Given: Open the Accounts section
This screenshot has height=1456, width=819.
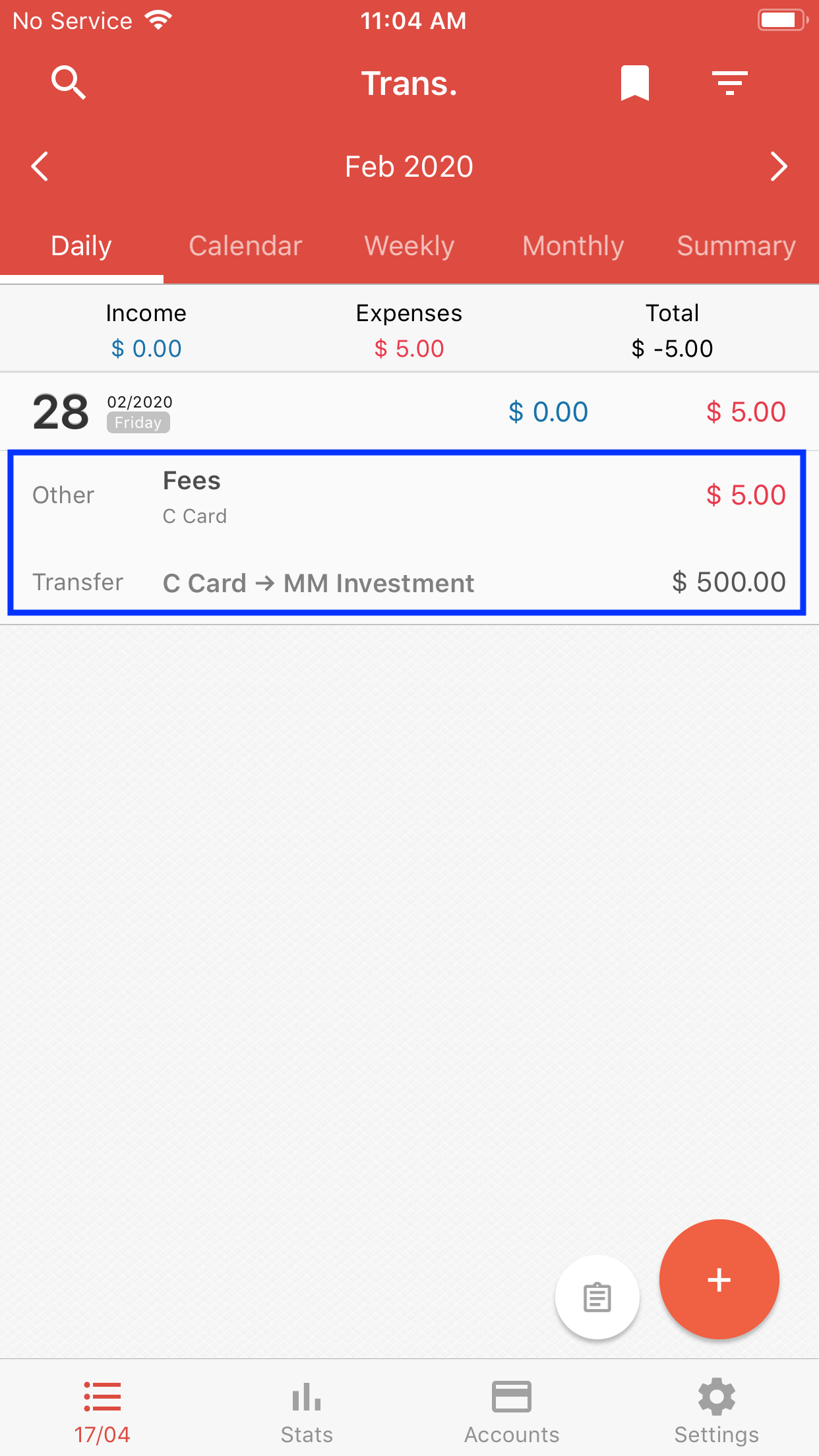Looking at the screenshot, I should click(512, 1411).
